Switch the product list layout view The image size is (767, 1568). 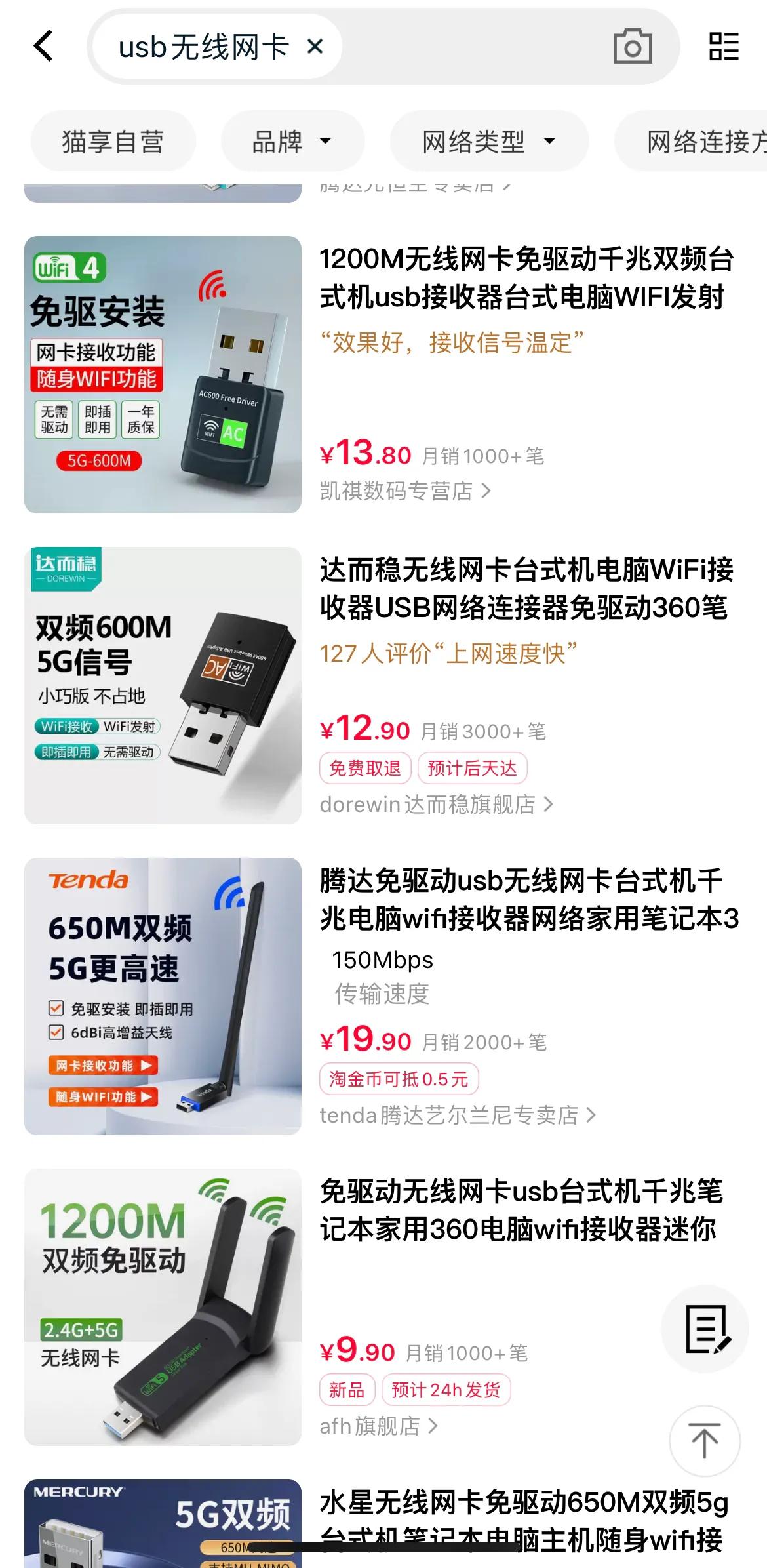724,47
